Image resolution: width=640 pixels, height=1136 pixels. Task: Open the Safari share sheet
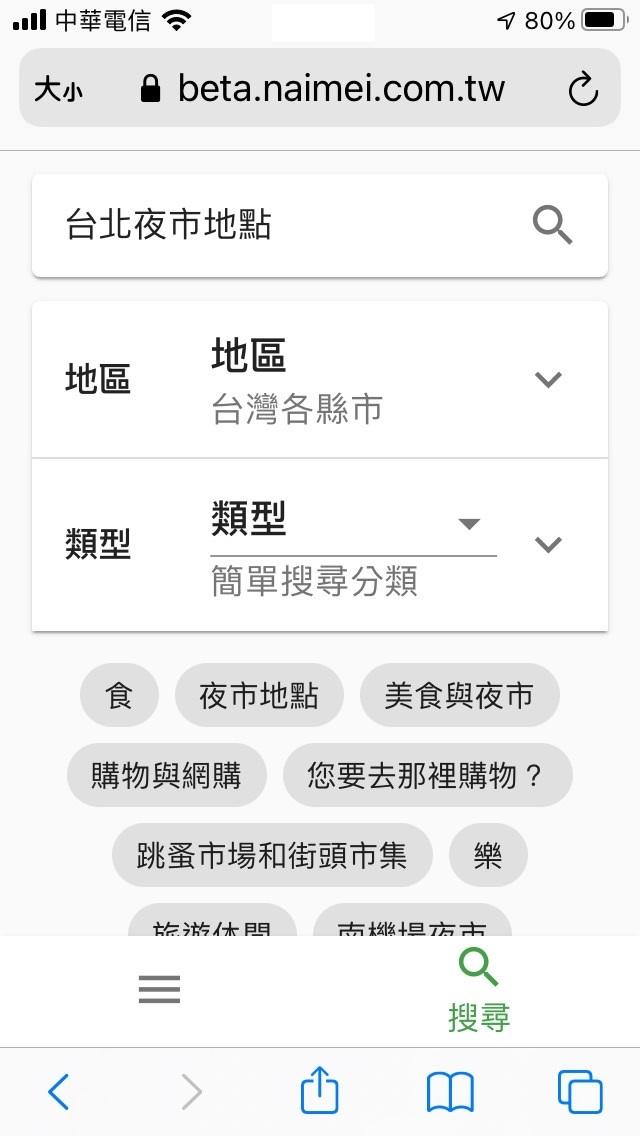[320, 1089]
